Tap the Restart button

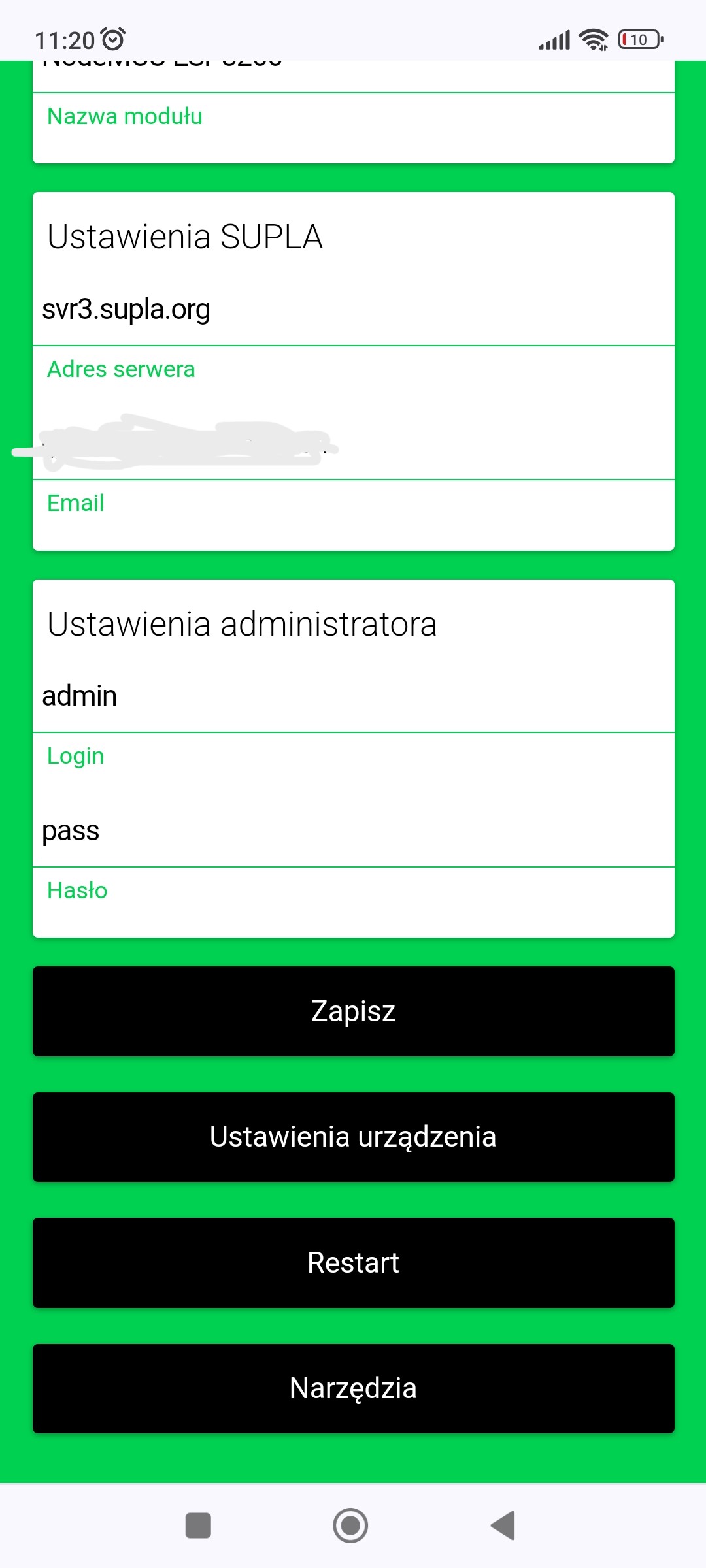353,1262
